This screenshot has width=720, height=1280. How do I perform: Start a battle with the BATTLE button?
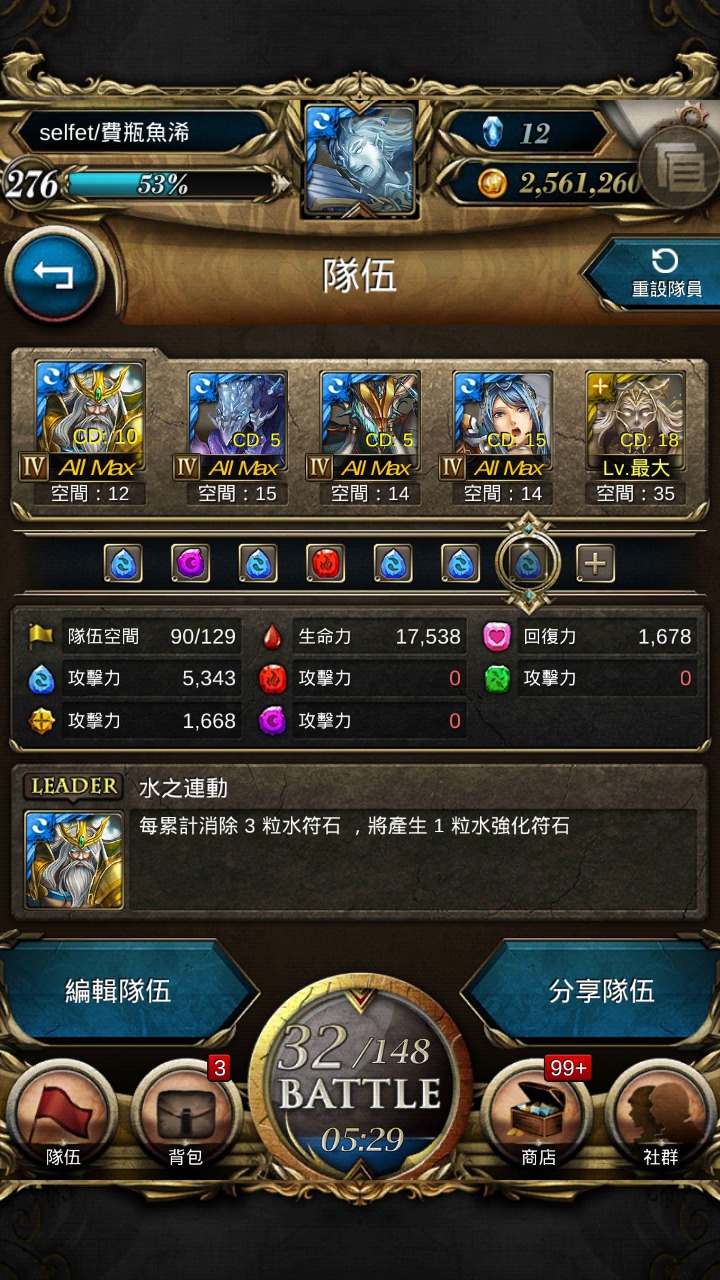coord(360,1085)
